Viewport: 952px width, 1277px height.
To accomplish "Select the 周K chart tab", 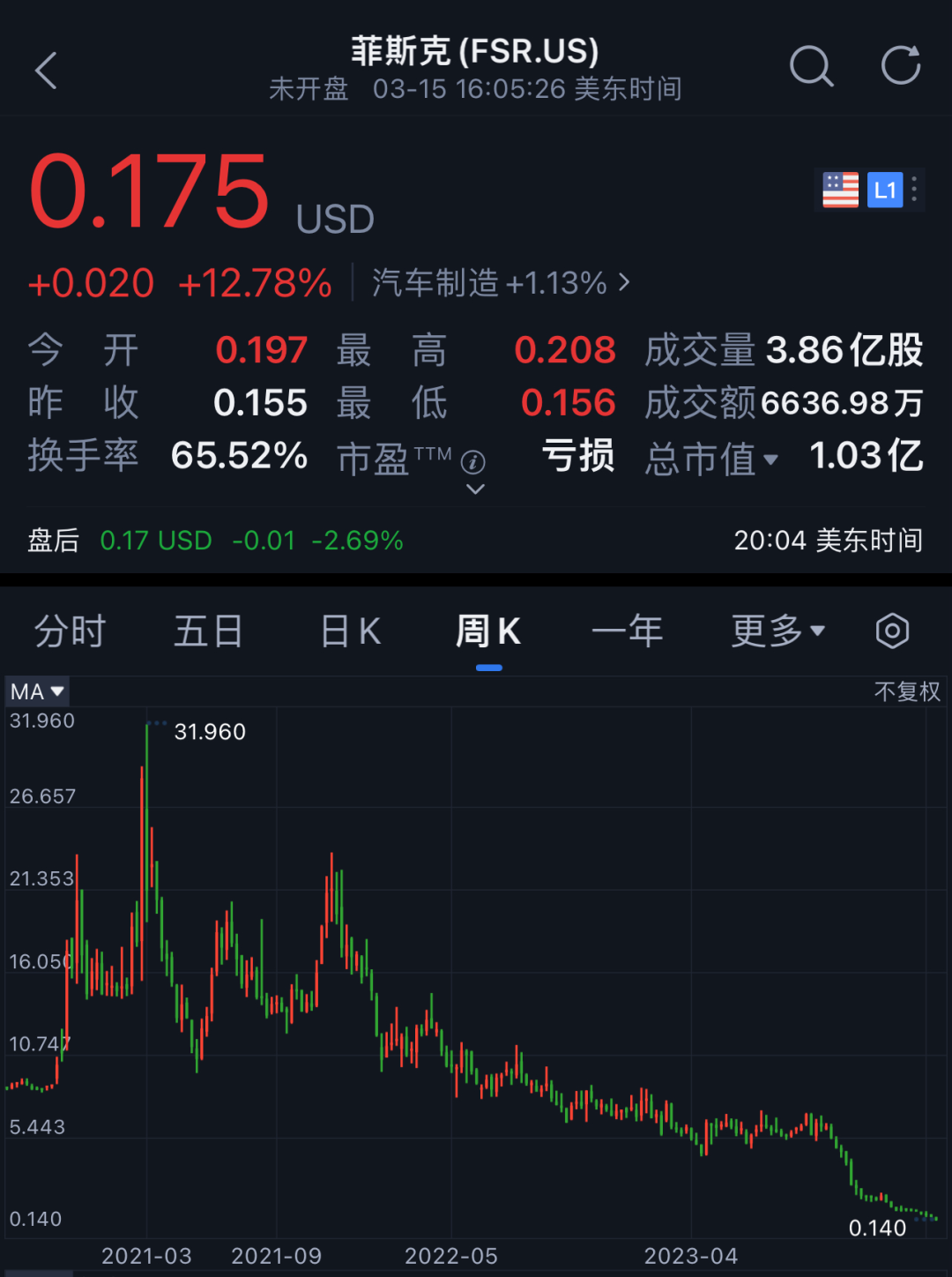I will pos(488,631).
